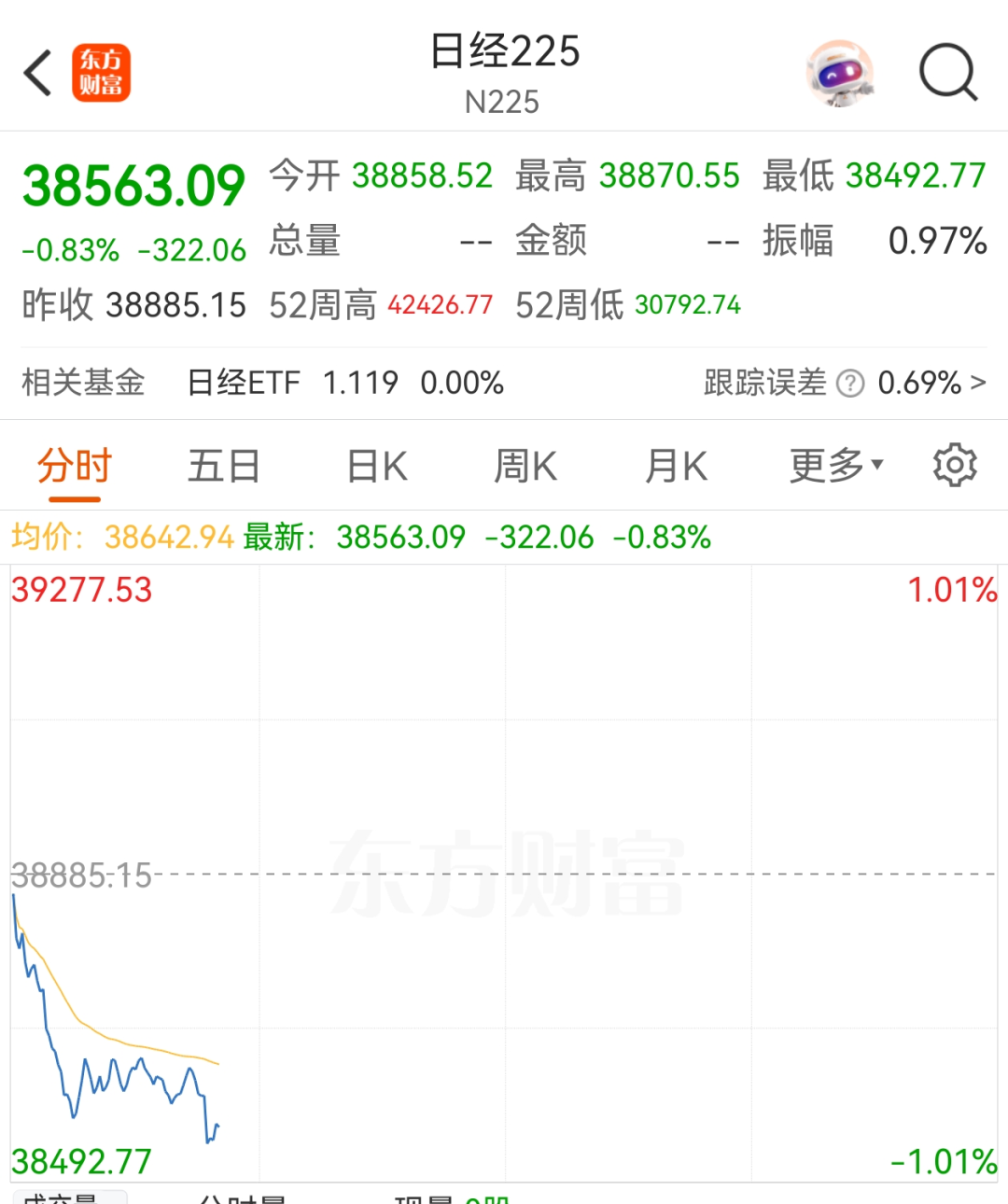Show the 周K weekly candlestick chart
Screen dimensions: 1008x1204
525,466
